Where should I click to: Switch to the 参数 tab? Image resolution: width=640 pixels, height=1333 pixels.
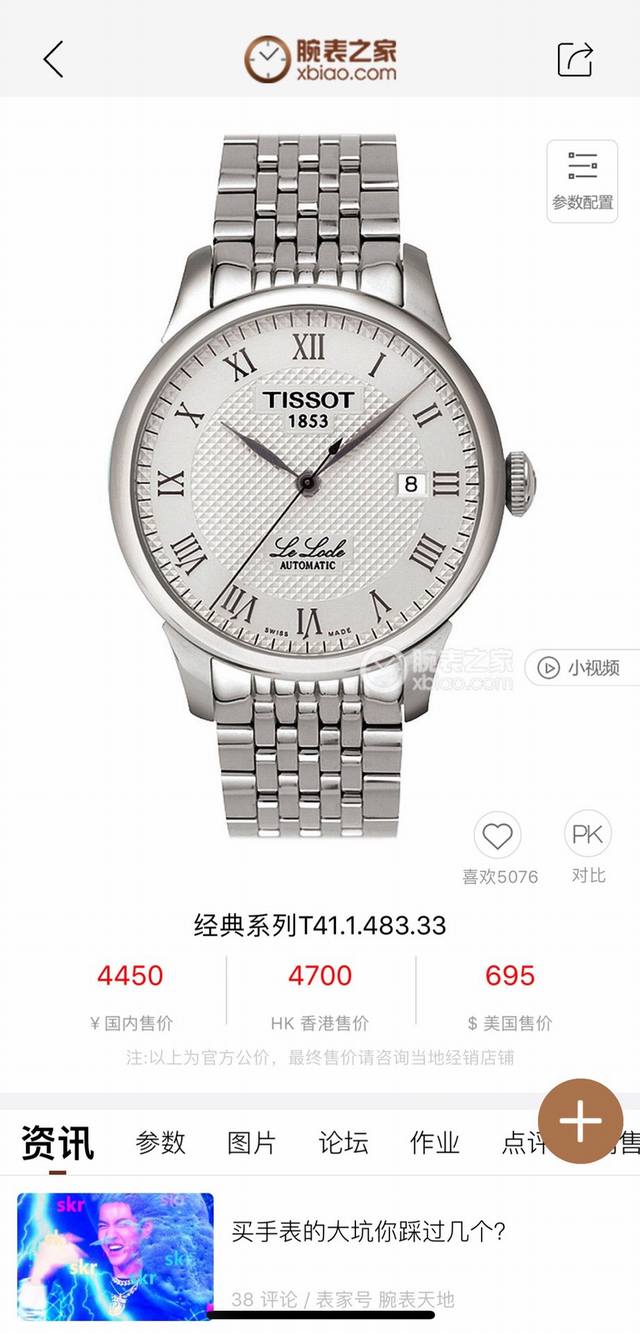161,1142
